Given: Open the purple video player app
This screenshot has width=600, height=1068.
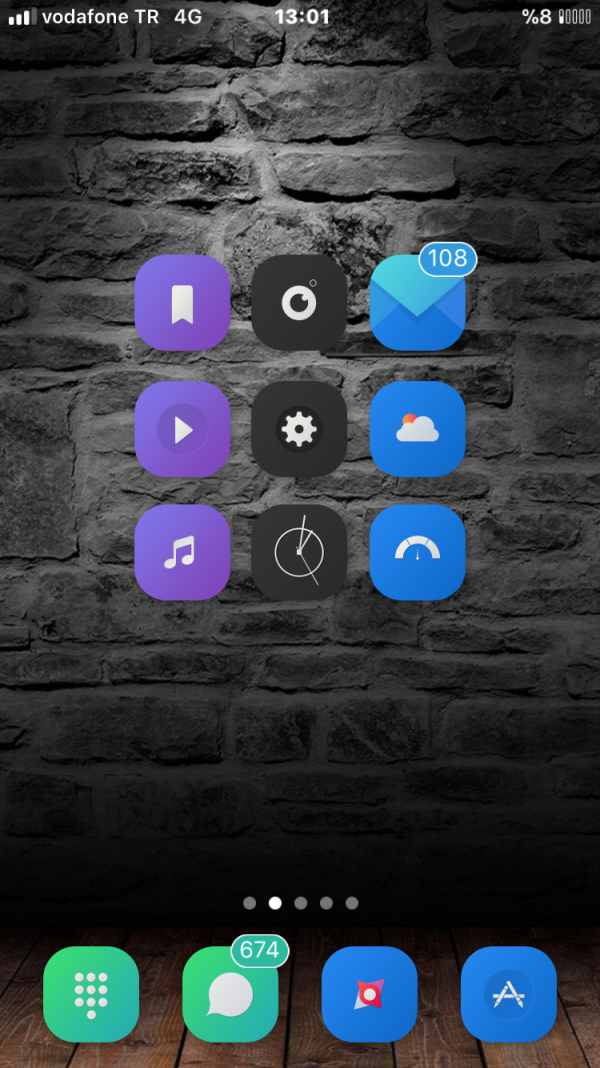Looking at the screenshot, I should click(182, 429).
